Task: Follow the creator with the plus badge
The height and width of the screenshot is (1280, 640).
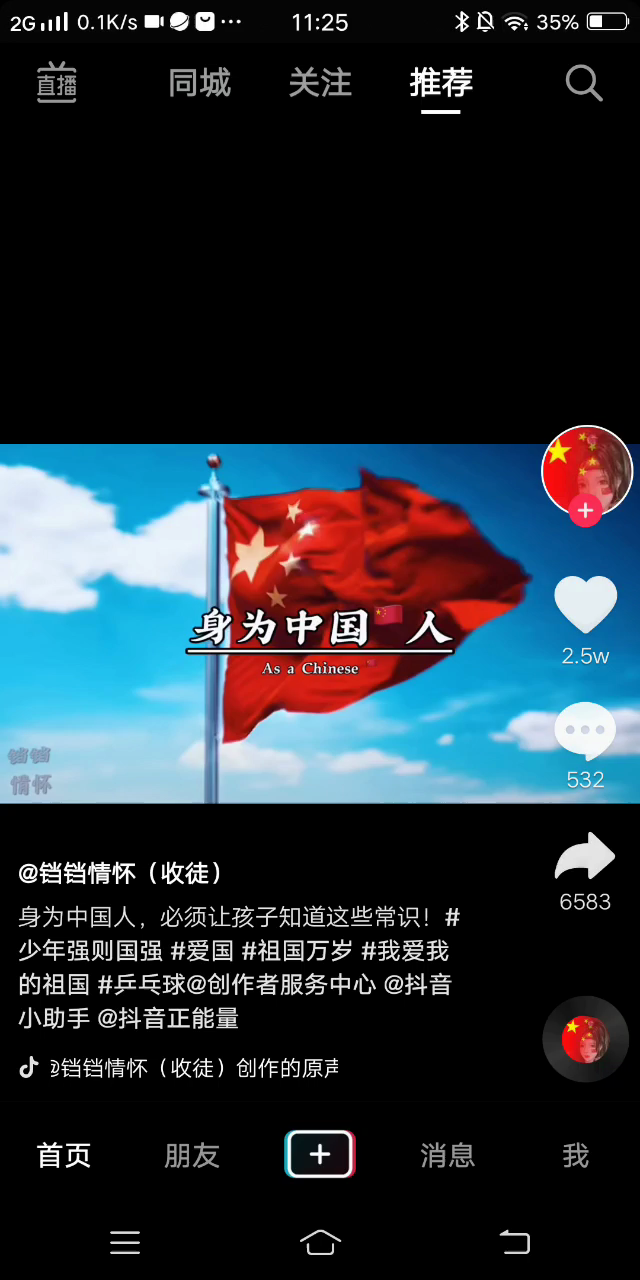Action: pyautogui.click(x=585, y=511)
